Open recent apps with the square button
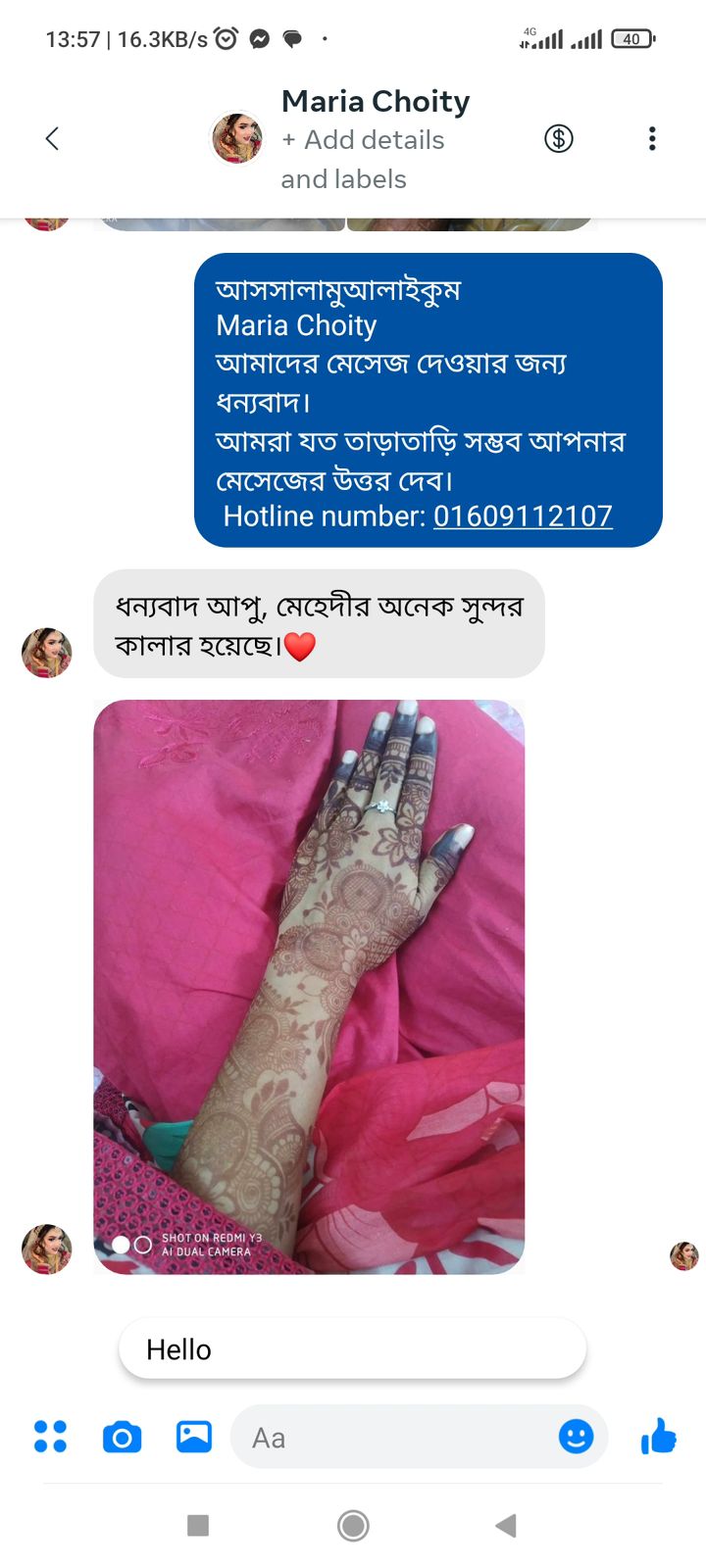Image resolution: width=706 pixels, height=1568 pixels. click(x=198, y=1525)
